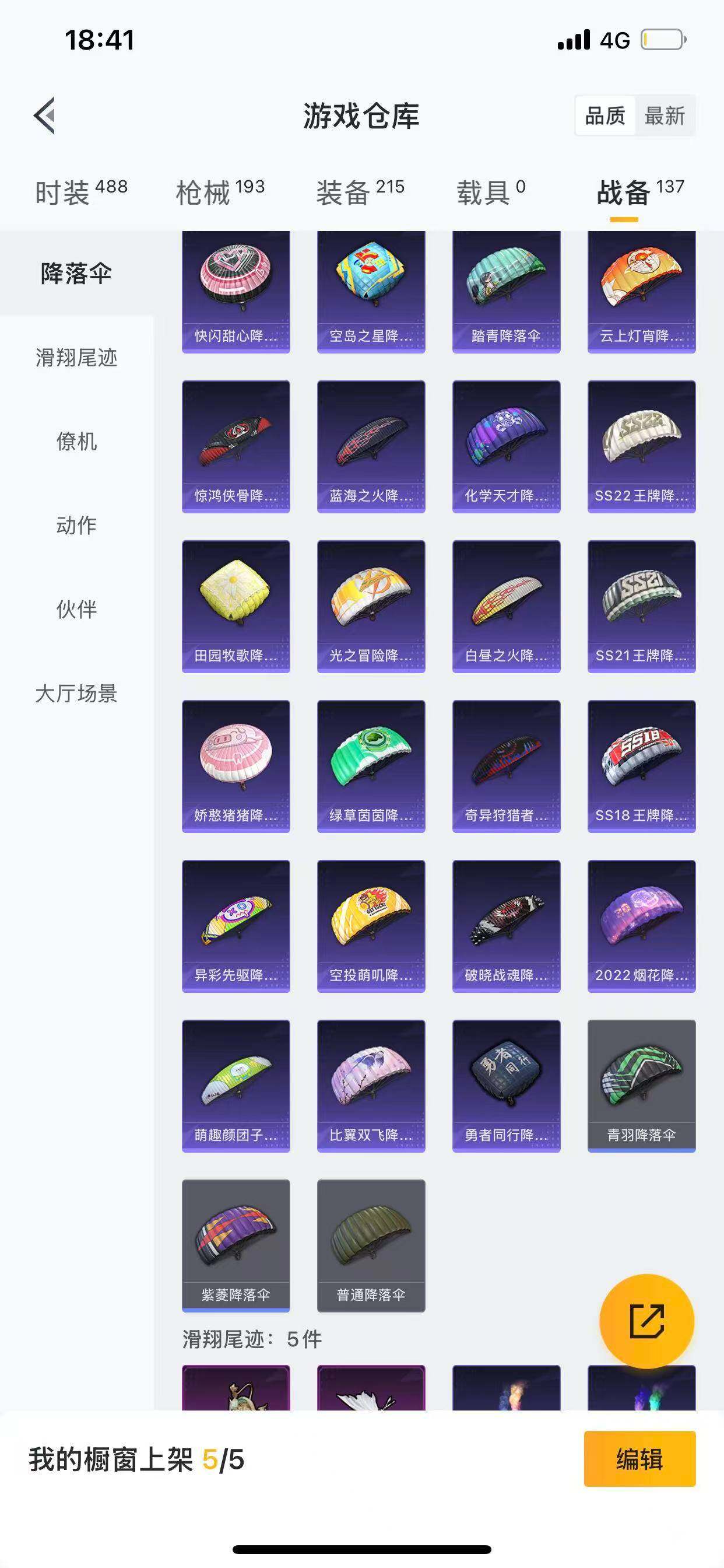Switch to the 枪械 tab

pos(220,192)
